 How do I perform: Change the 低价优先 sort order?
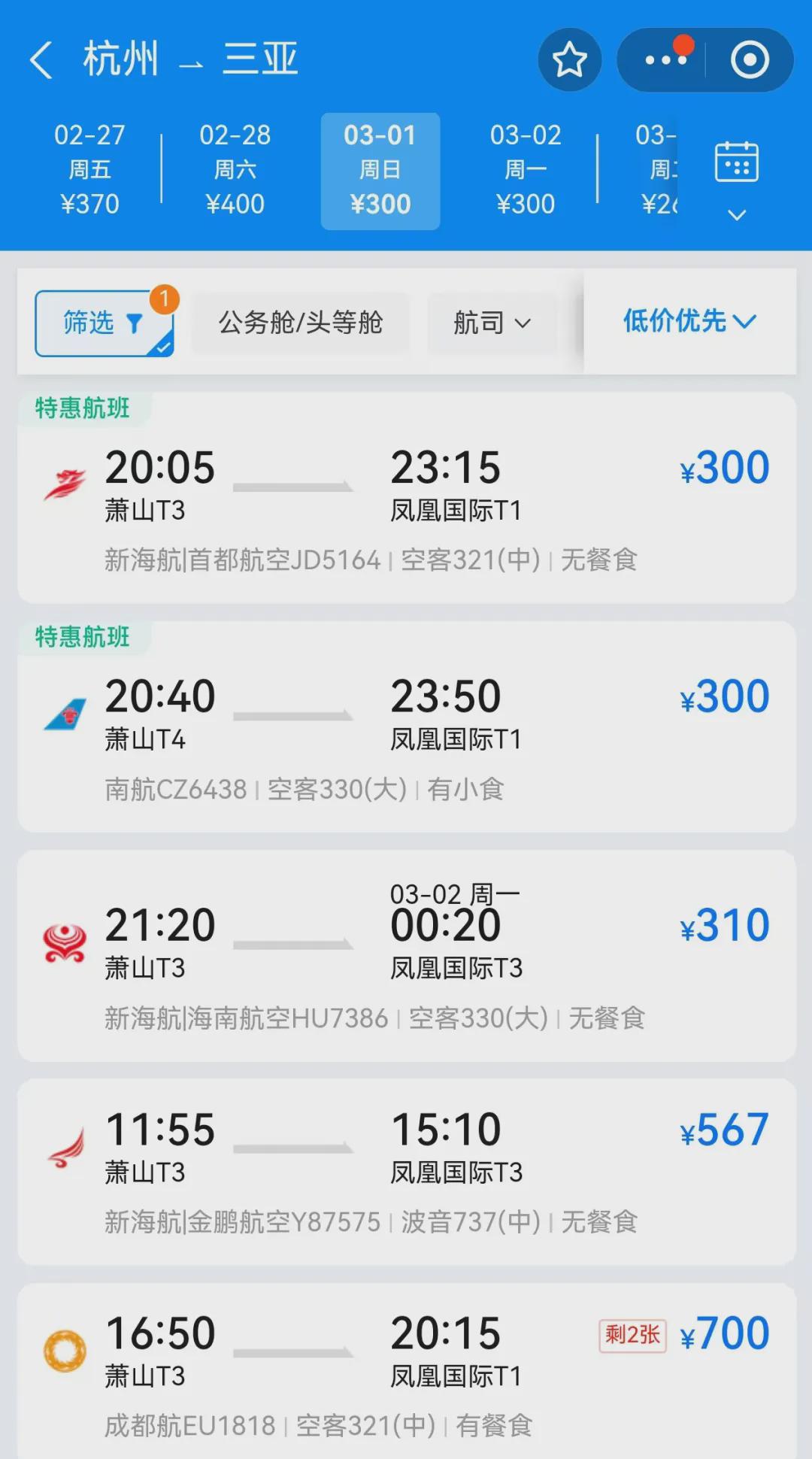689,322
